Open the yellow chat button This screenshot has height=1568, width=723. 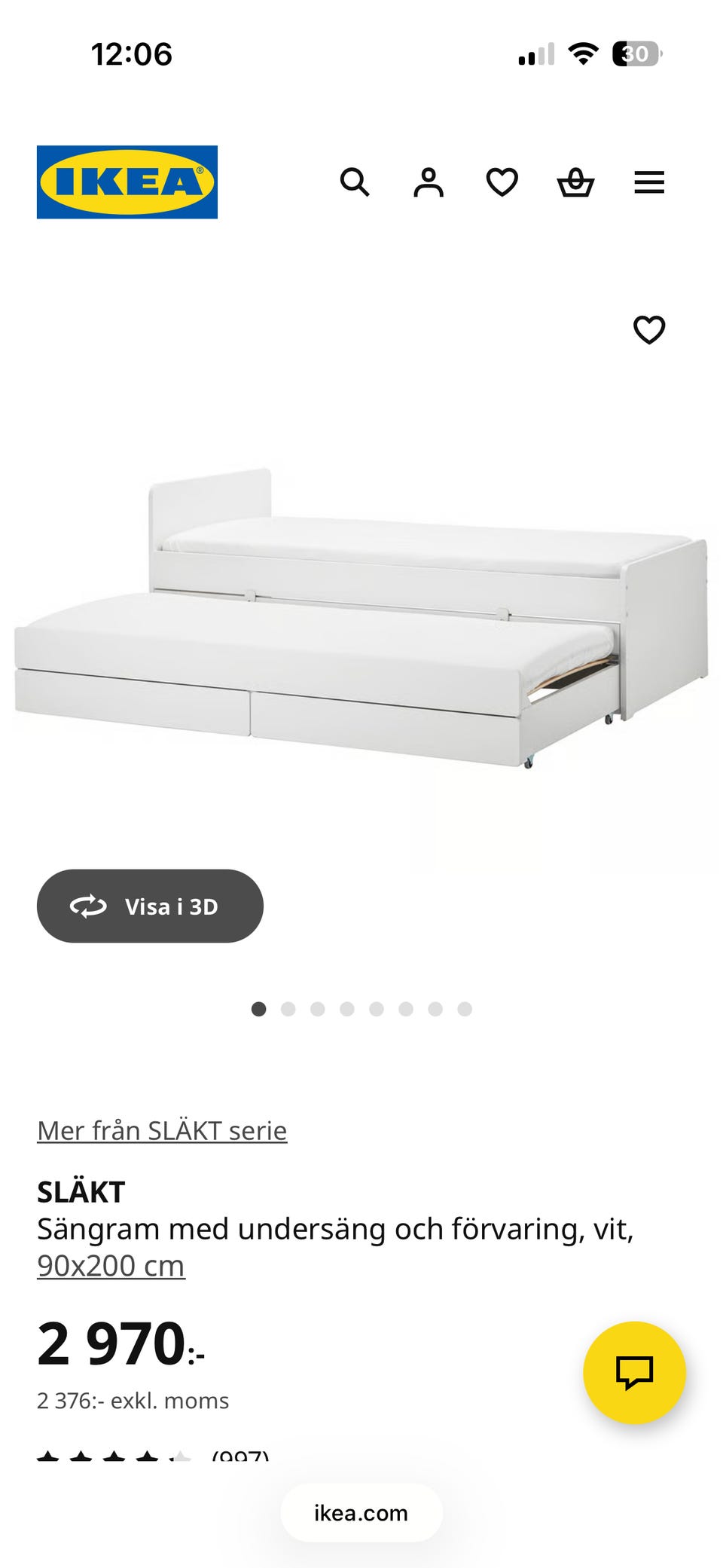coord(634,1372)
